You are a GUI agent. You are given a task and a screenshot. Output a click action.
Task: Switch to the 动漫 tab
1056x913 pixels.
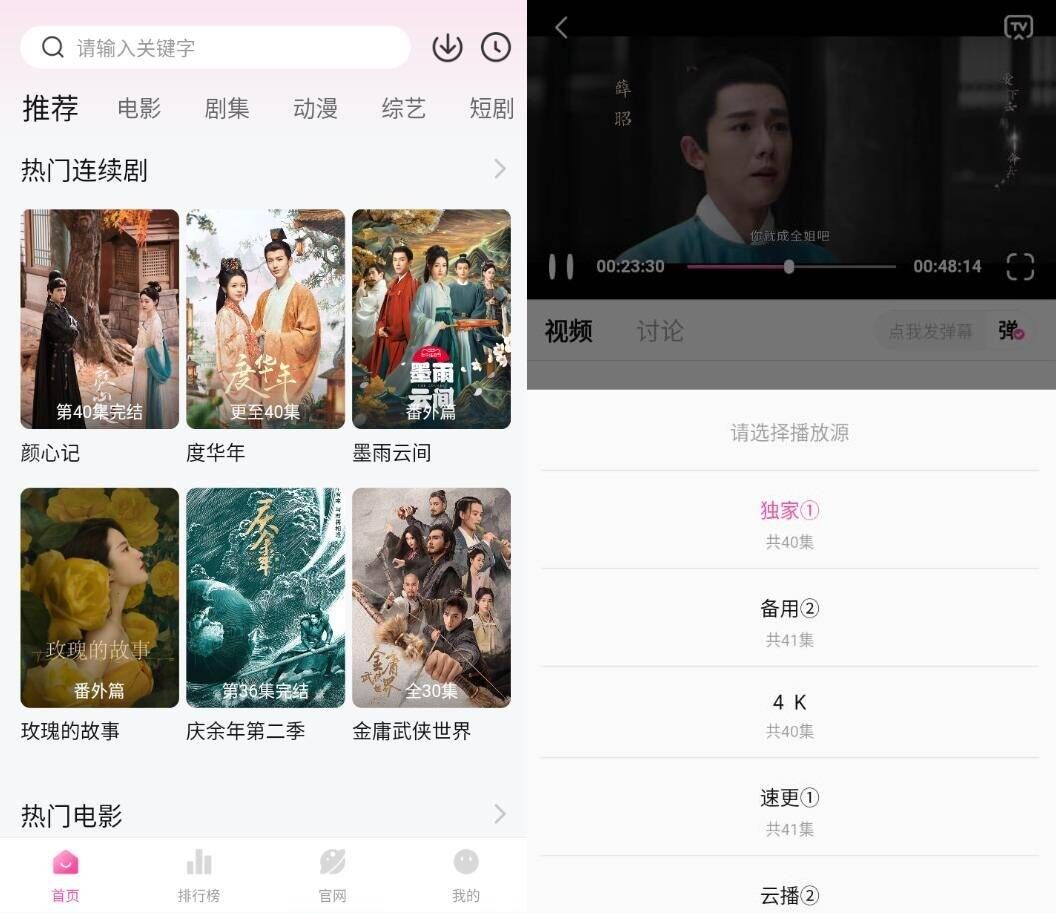coord(315,109)
